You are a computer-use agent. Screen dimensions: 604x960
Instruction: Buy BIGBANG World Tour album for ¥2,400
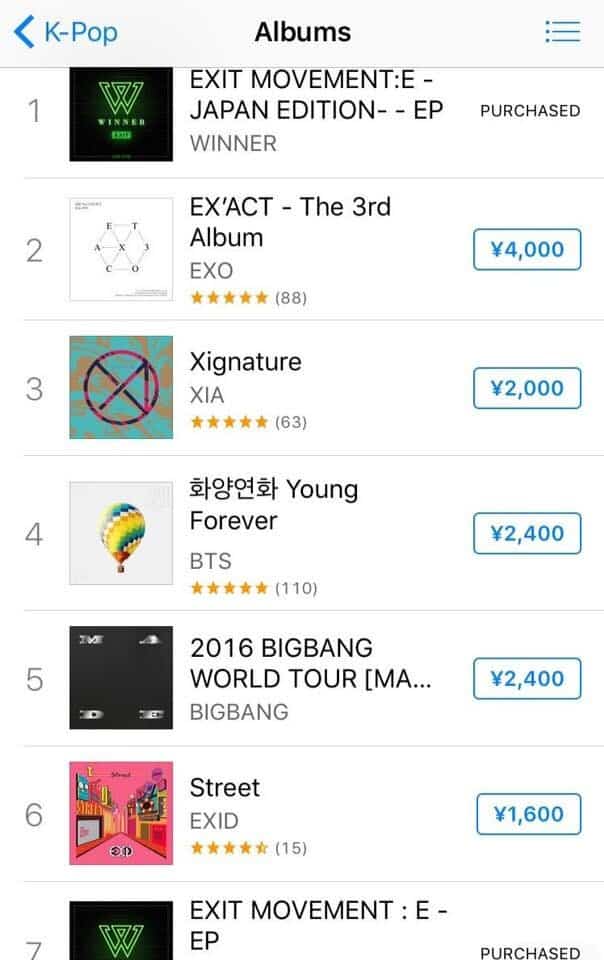point(526,679)
